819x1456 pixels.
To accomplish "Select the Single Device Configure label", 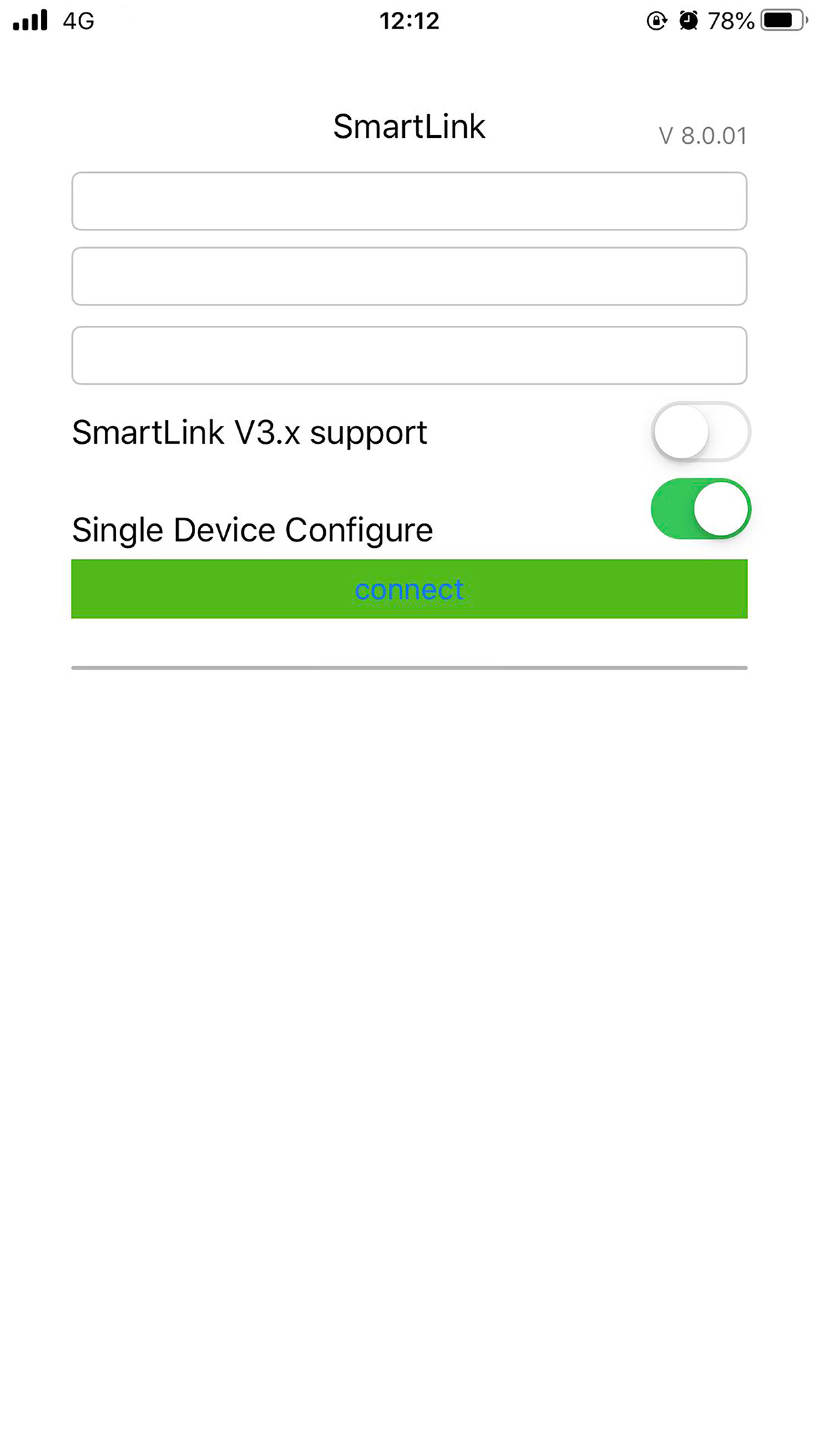I will [x=251, y=529].
